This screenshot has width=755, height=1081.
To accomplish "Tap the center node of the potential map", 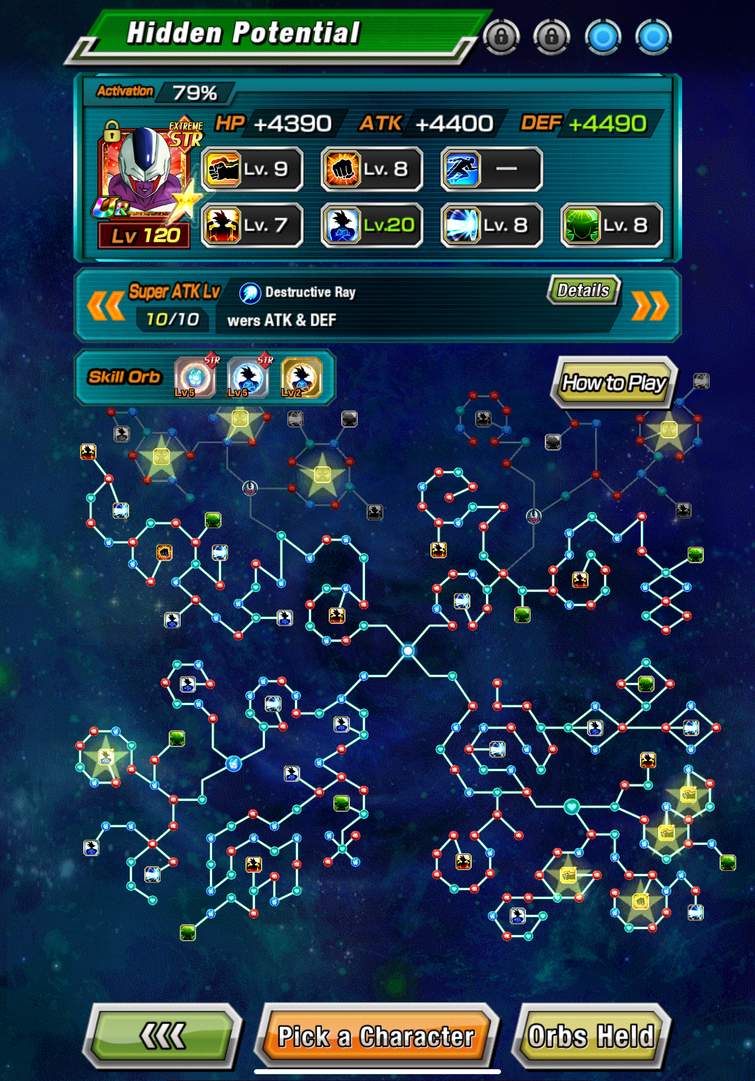I will point(408,651).
